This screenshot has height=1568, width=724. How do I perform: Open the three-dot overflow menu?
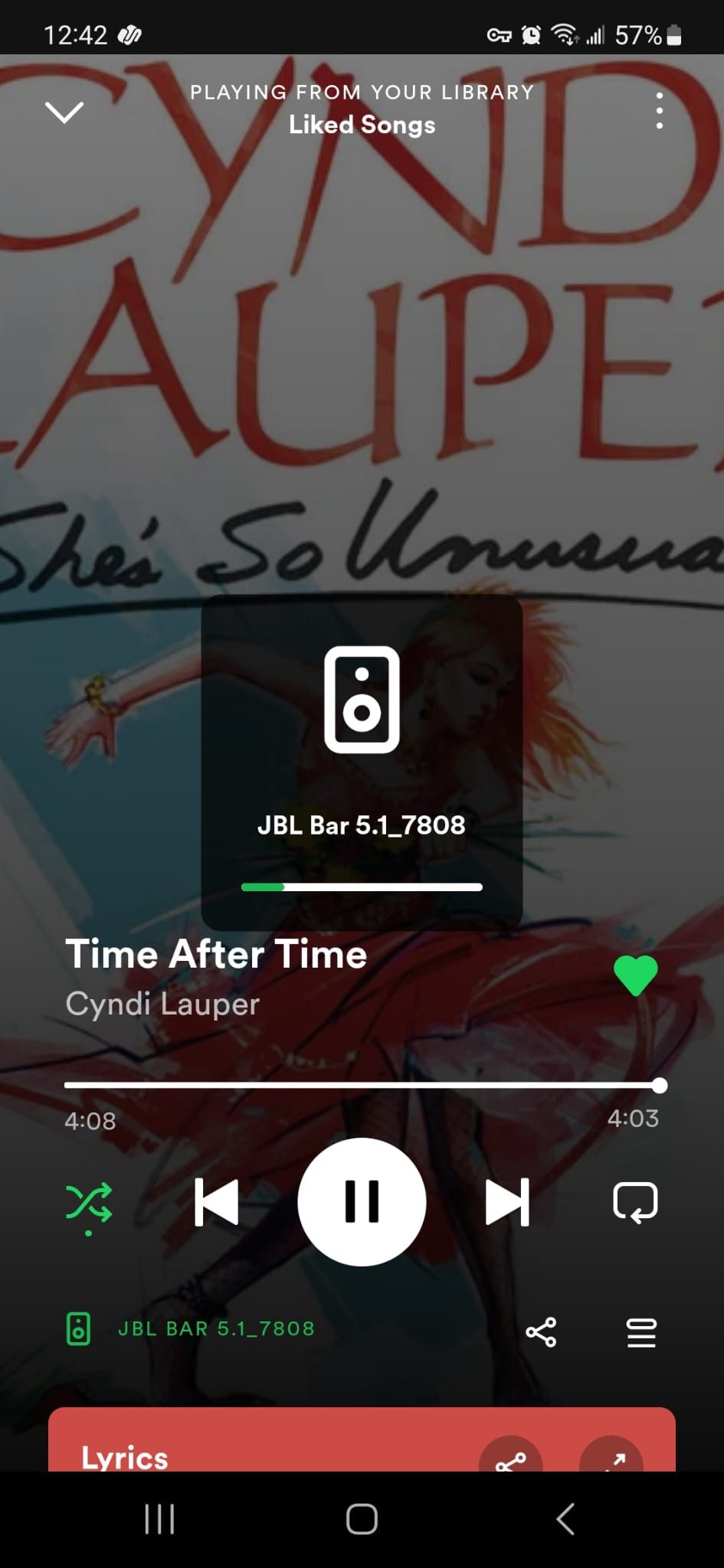tap(659, 111)
